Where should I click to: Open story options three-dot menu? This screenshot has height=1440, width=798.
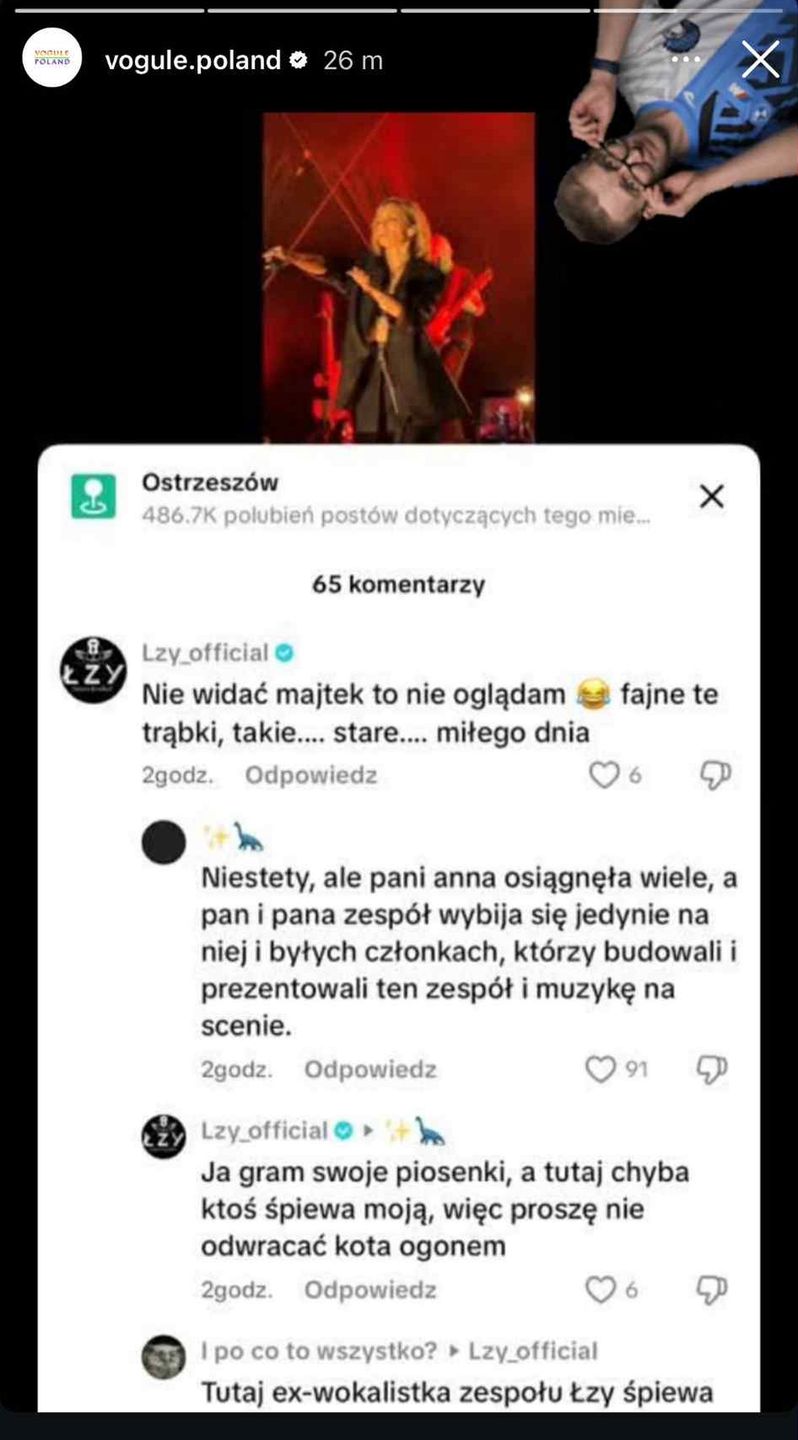click(x=686, y=60)
